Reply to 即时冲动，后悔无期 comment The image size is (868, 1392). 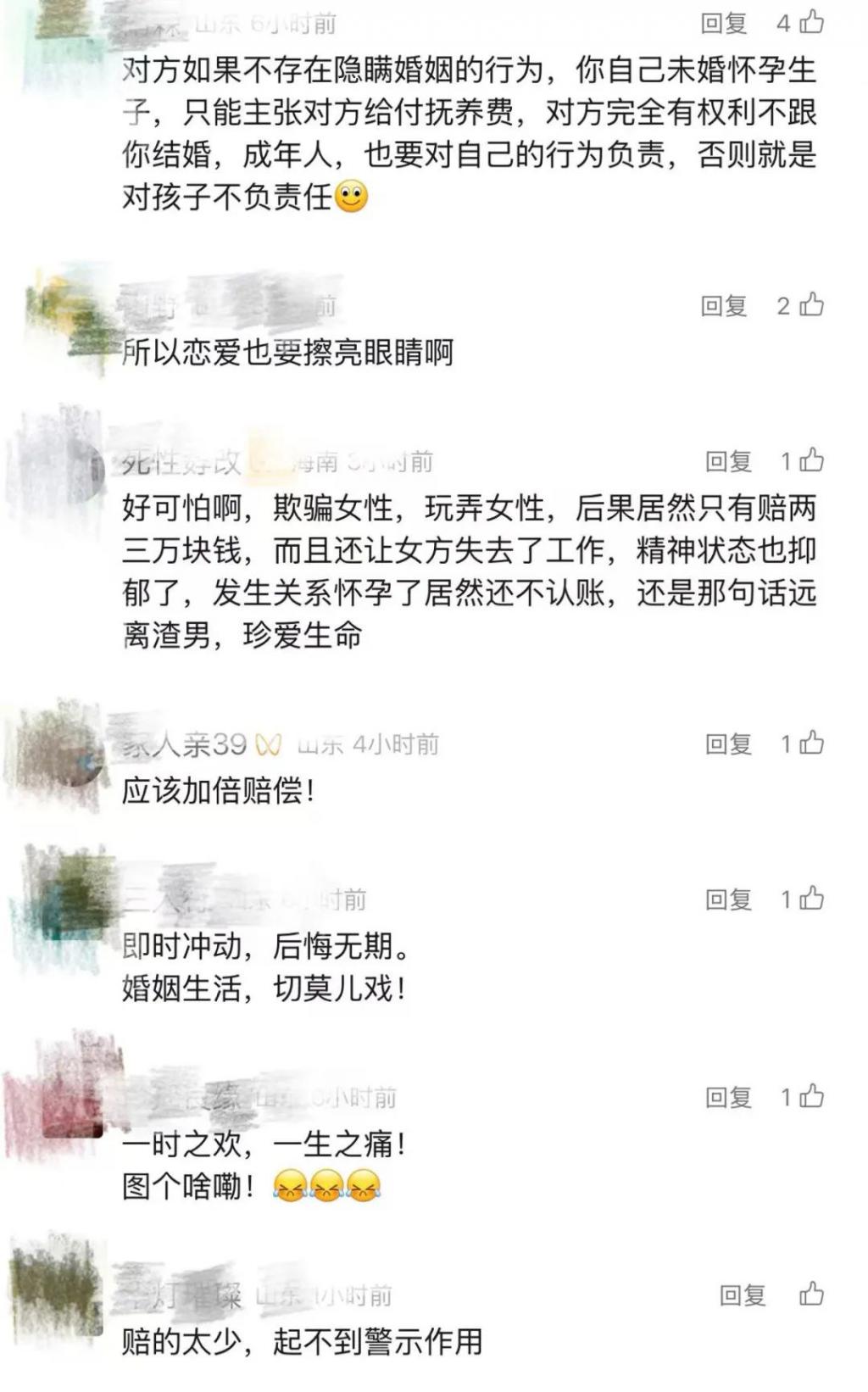[x=728, y=899]
